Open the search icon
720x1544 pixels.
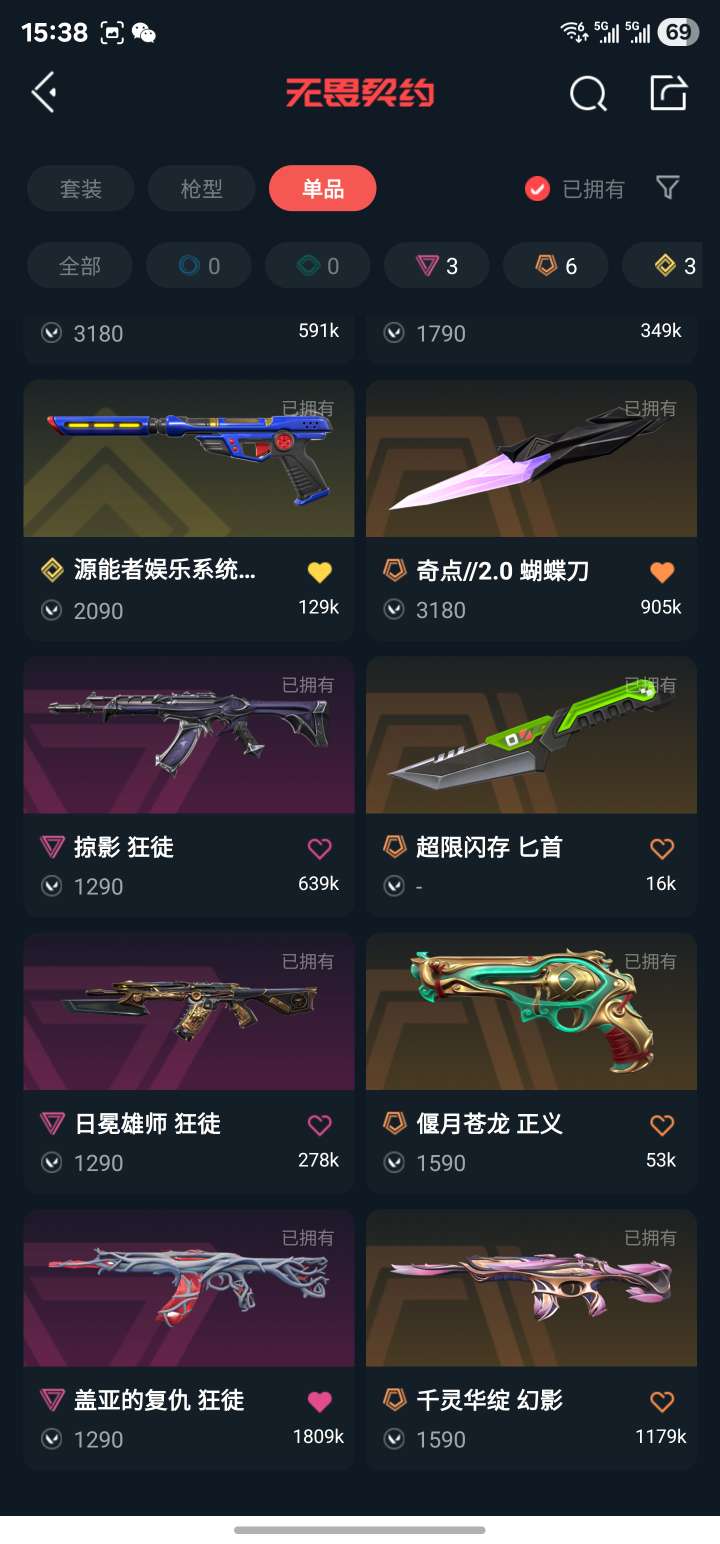(x=588, y=94)
